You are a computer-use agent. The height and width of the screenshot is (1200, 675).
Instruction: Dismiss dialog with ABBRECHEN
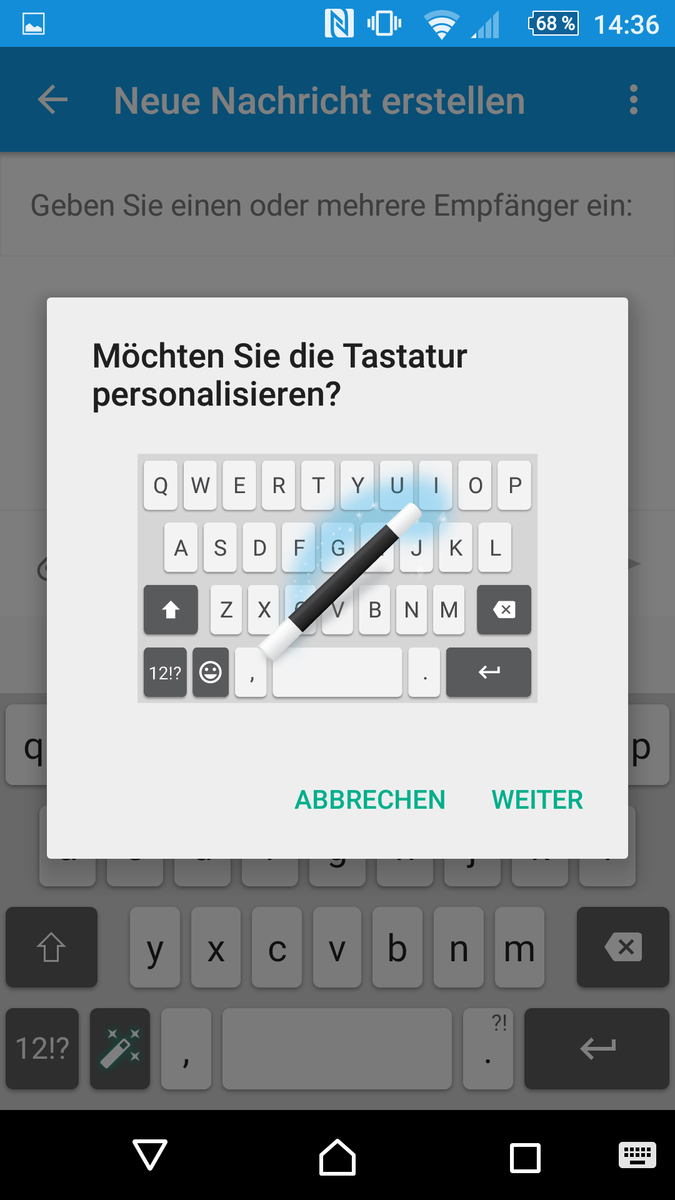[370, 800]
